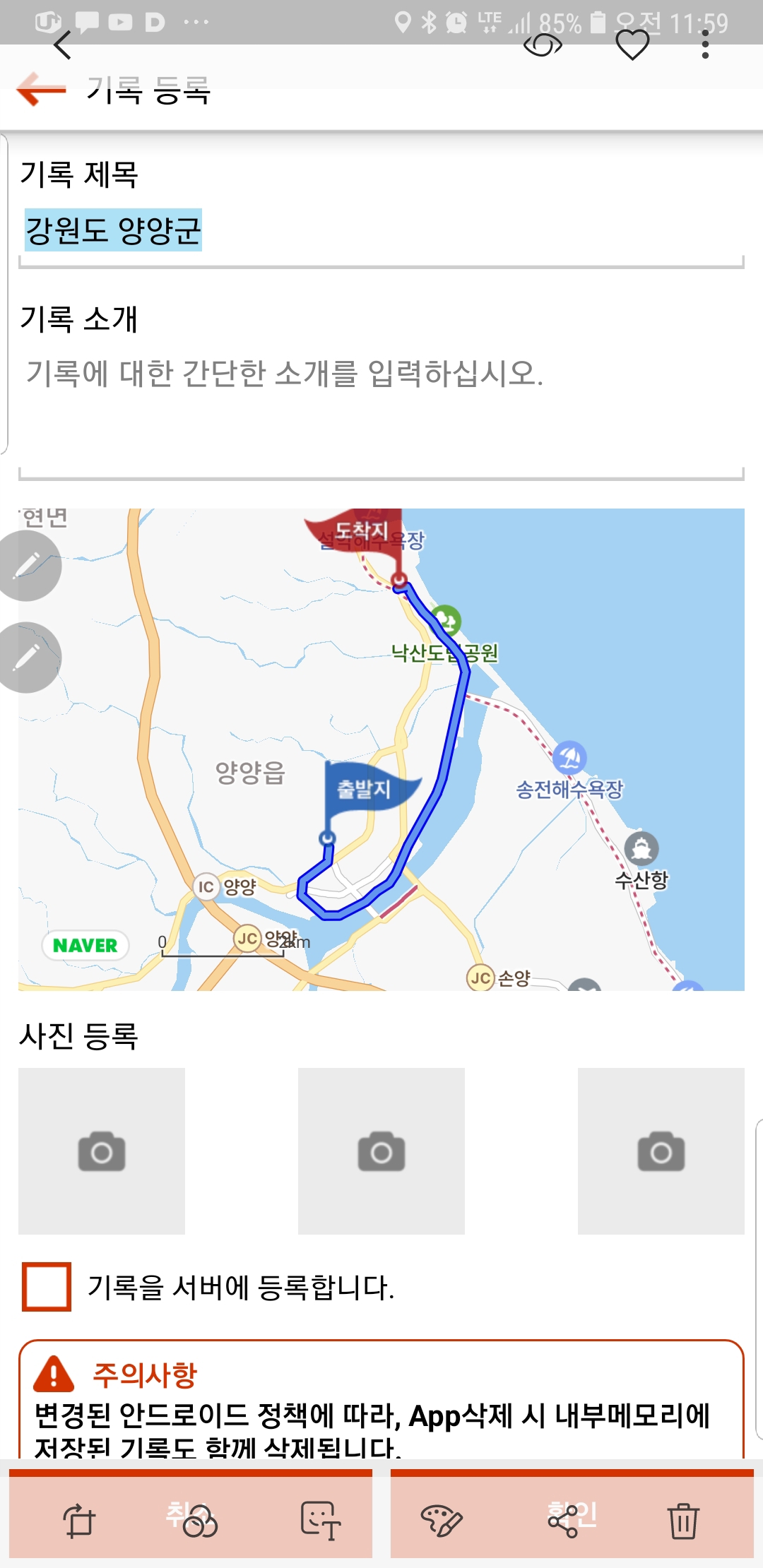Check the 기록을 서버에 등록합니다 box

click(47, 1287)
